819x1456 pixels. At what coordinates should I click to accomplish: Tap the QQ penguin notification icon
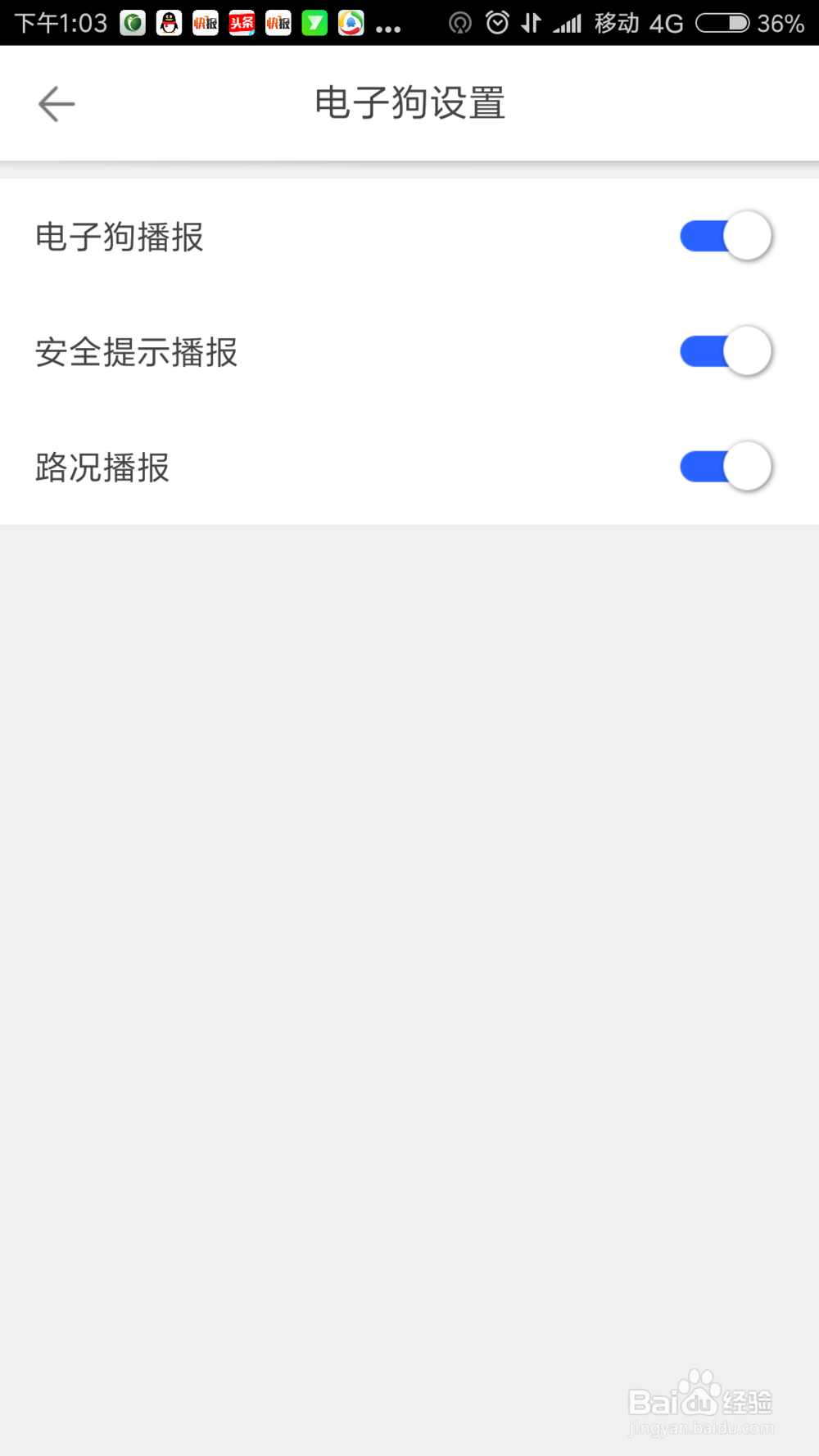(169, 22)
